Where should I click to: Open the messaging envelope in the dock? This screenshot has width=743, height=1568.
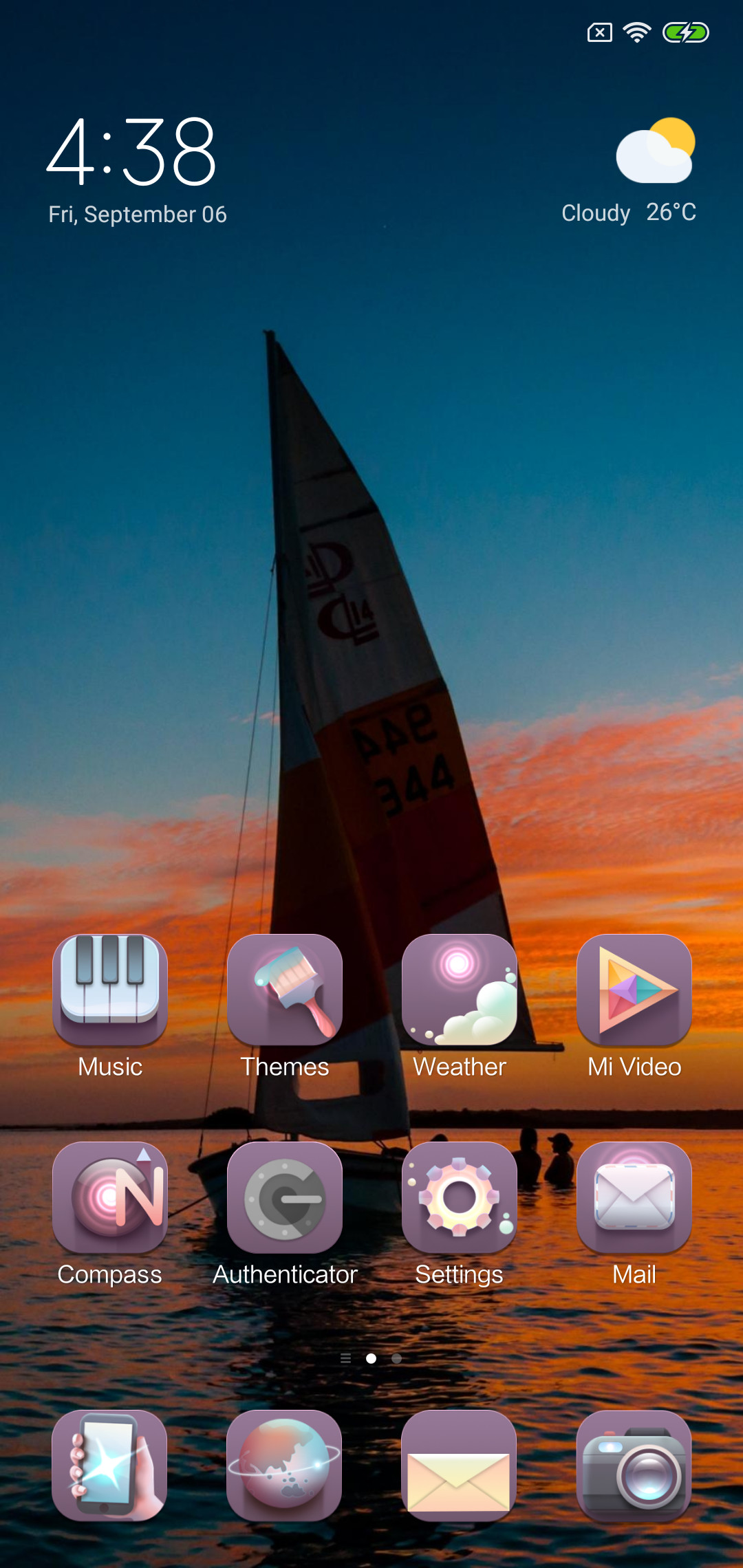click(x=460, y=1466)
